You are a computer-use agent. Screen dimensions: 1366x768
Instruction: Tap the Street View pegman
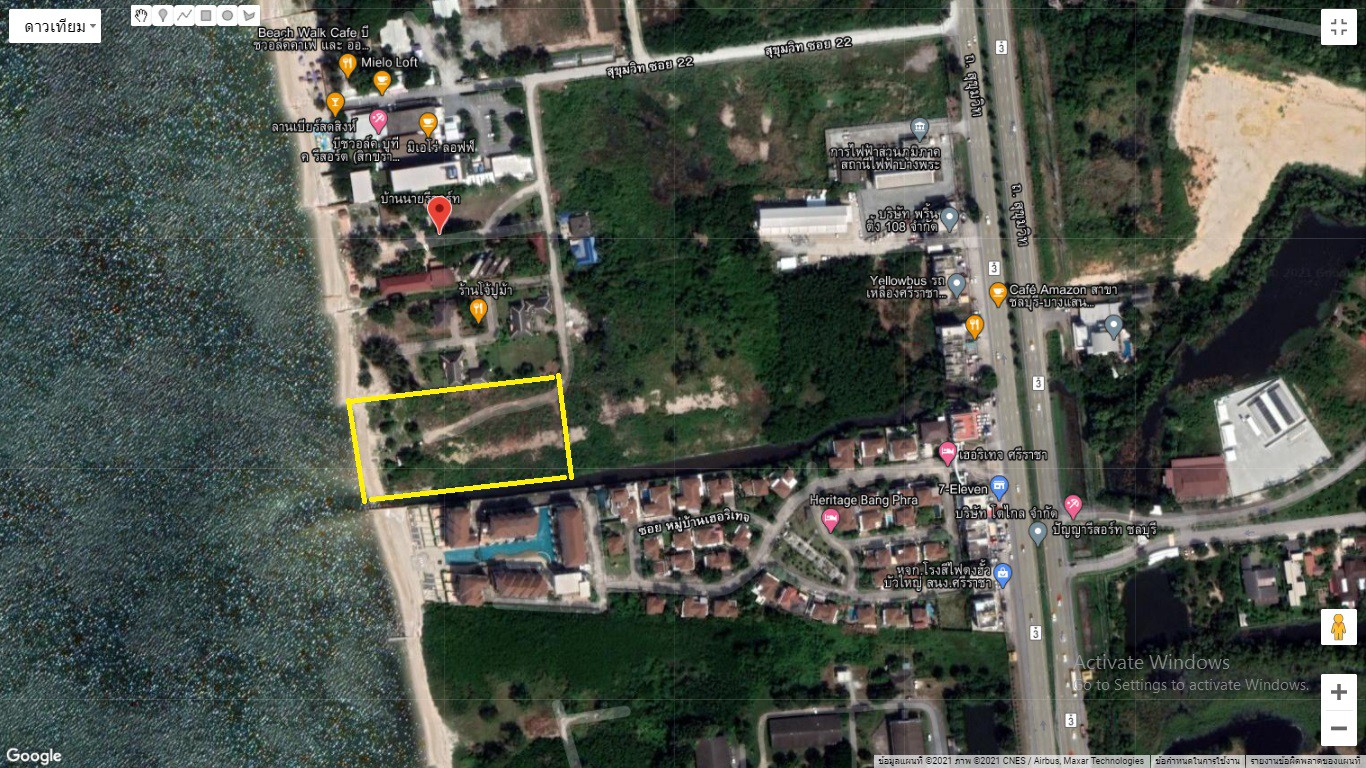tap(1339, 627)
